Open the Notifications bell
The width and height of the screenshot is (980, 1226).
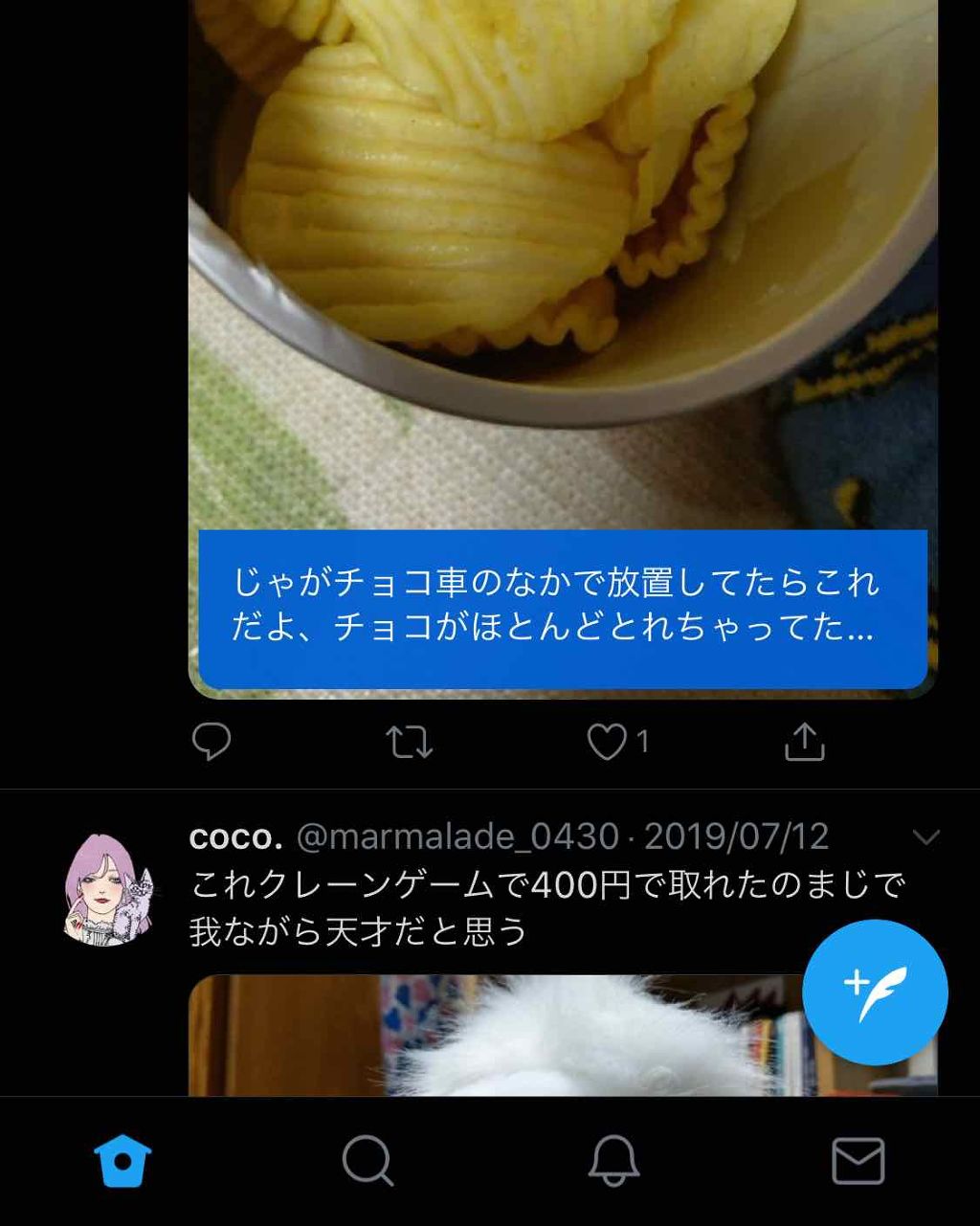click(x=612, y=1161)
